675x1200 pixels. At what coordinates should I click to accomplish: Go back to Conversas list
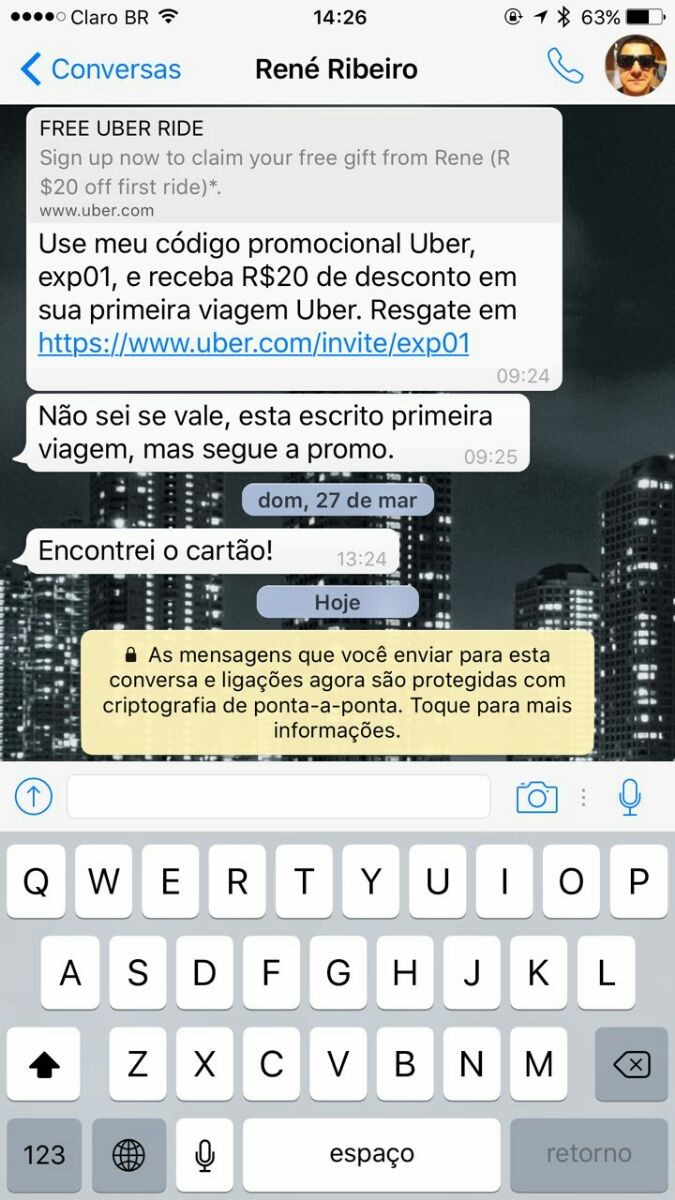pyautogui.click(x=100, y=70)
